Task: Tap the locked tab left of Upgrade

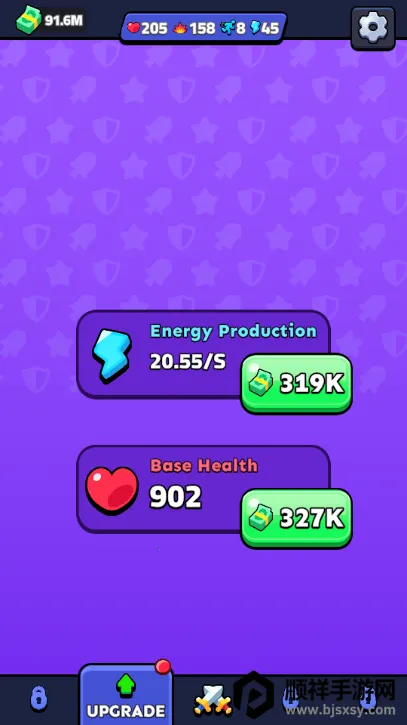Action: click(38, 699)
